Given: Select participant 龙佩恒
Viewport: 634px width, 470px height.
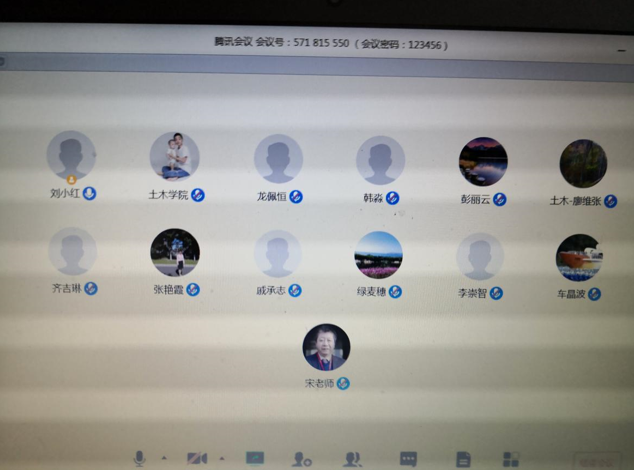Looking at the screenshot, I should point(278,160).
